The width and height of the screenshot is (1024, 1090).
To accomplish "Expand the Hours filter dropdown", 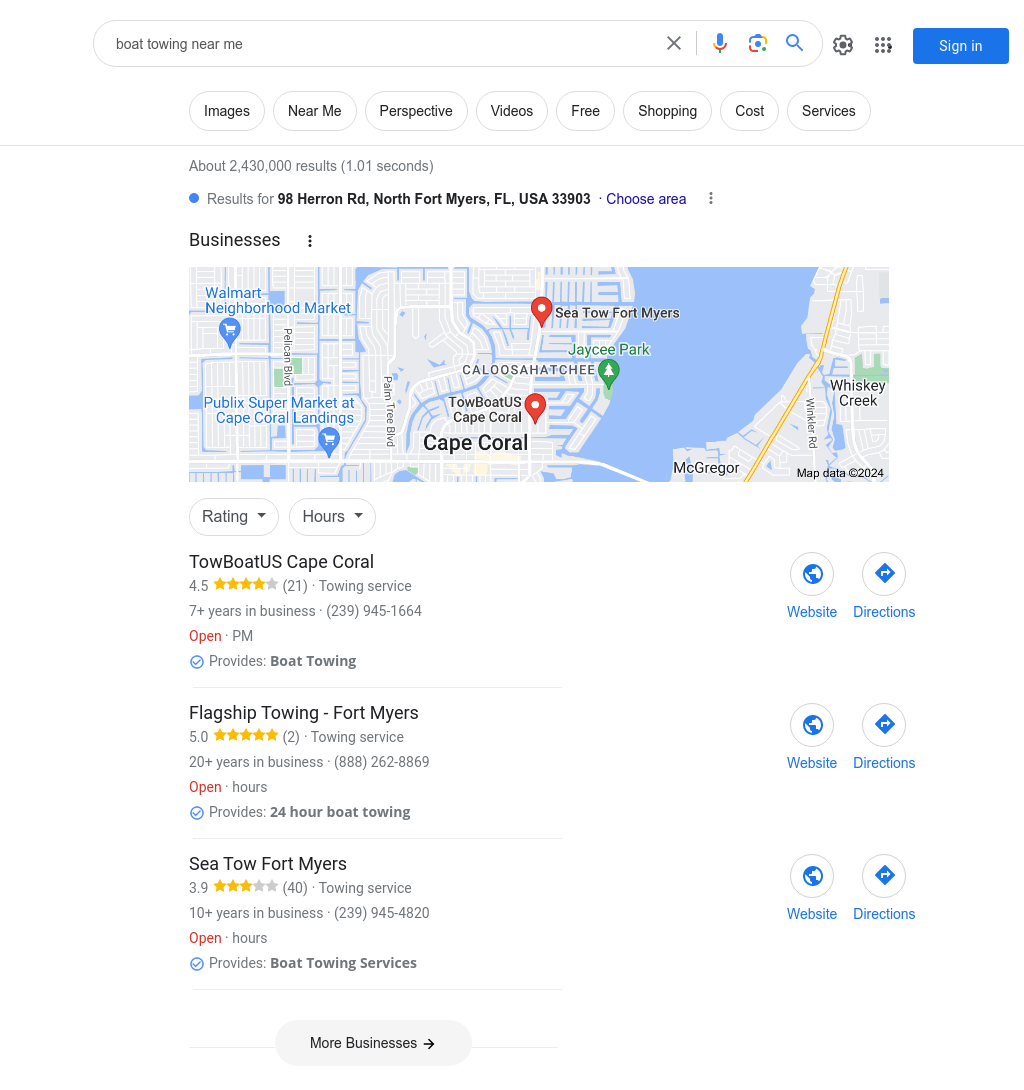I will coord(332,517).
